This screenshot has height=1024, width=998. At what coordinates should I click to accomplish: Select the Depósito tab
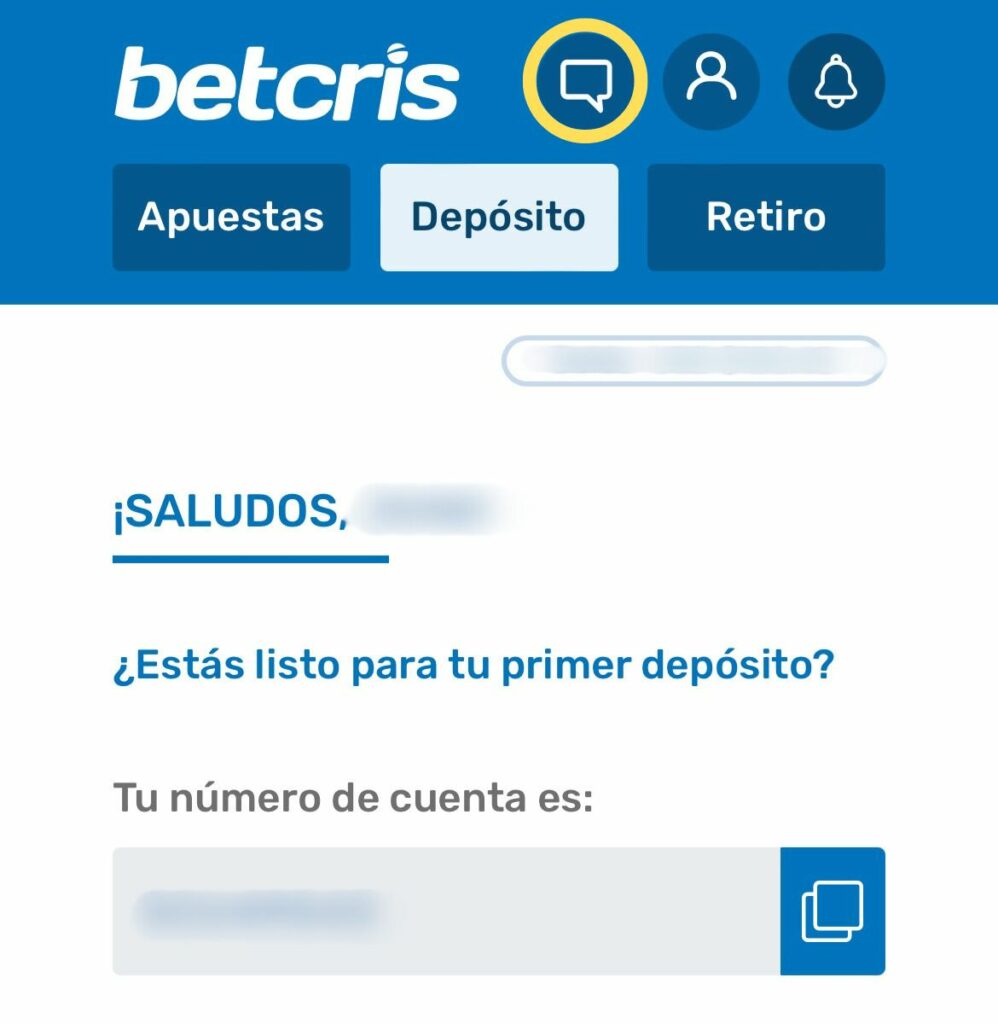tap(498, 217)
